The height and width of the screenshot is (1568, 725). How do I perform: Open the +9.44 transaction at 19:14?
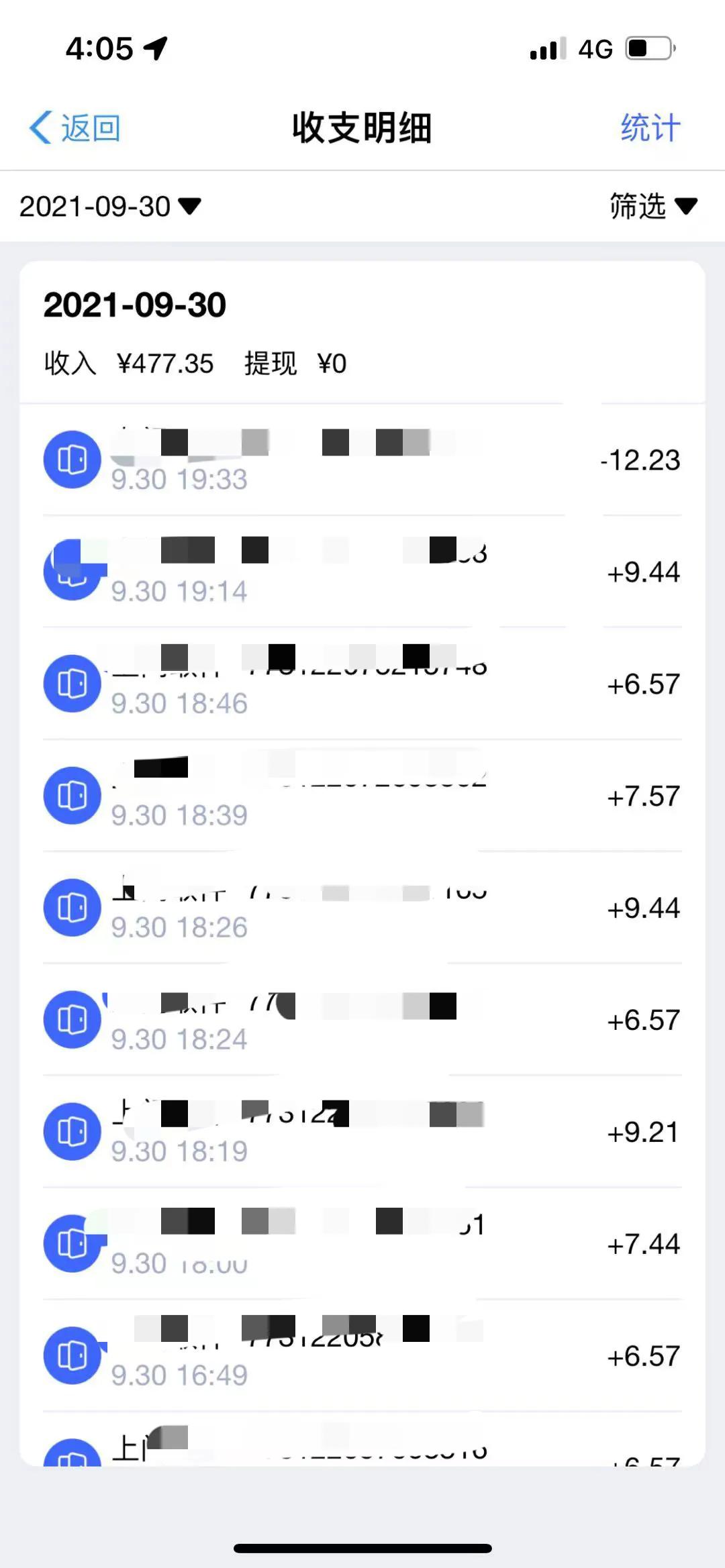click(x=362, y=572)
